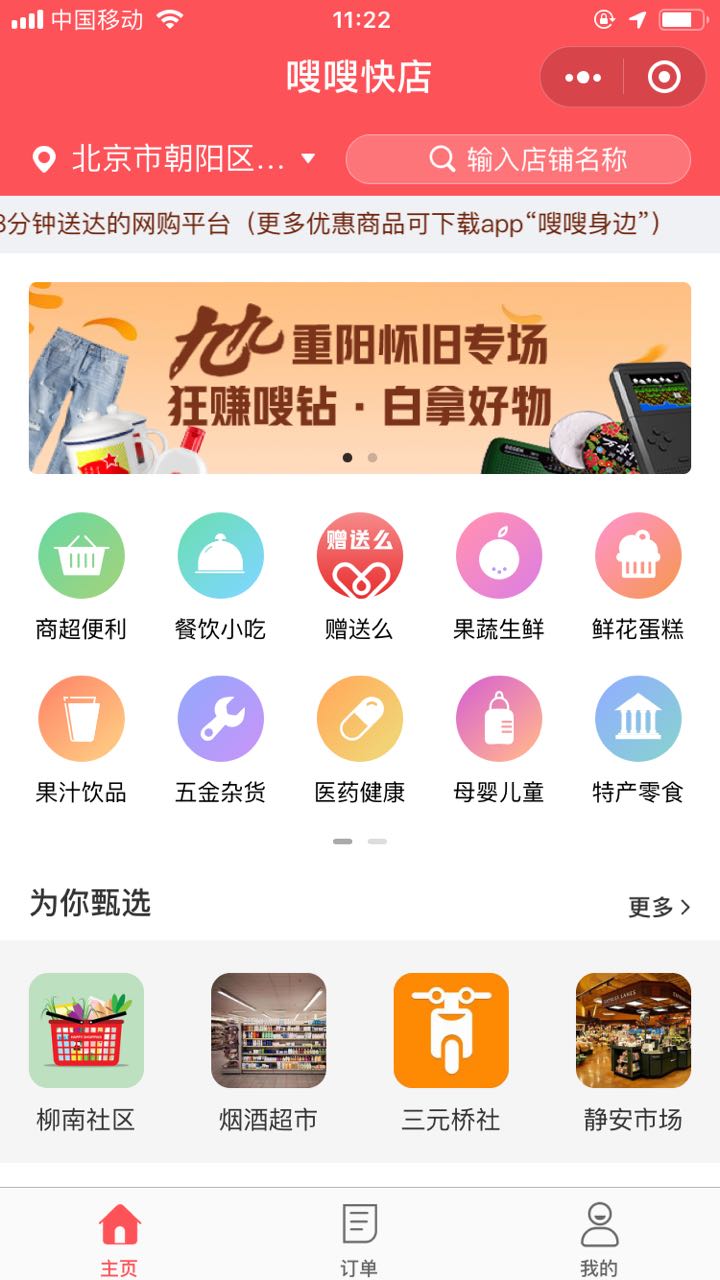Image resolution: width=720 pixels, height=1280 pixels.
Task: Tap the 输入店铺名称 search field
Action: click(518, 159)
